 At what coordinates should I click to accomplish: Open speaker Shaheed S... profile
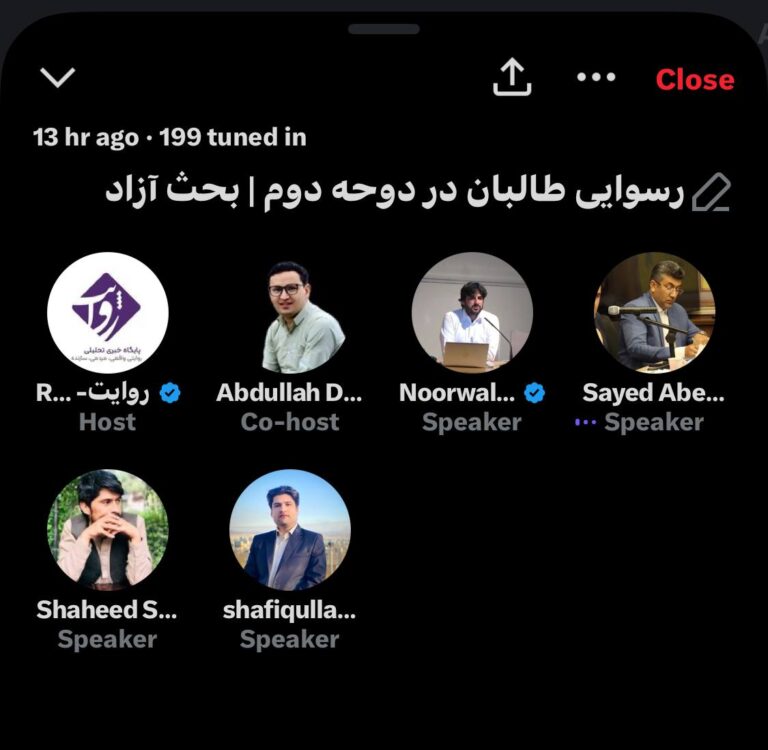108,530
